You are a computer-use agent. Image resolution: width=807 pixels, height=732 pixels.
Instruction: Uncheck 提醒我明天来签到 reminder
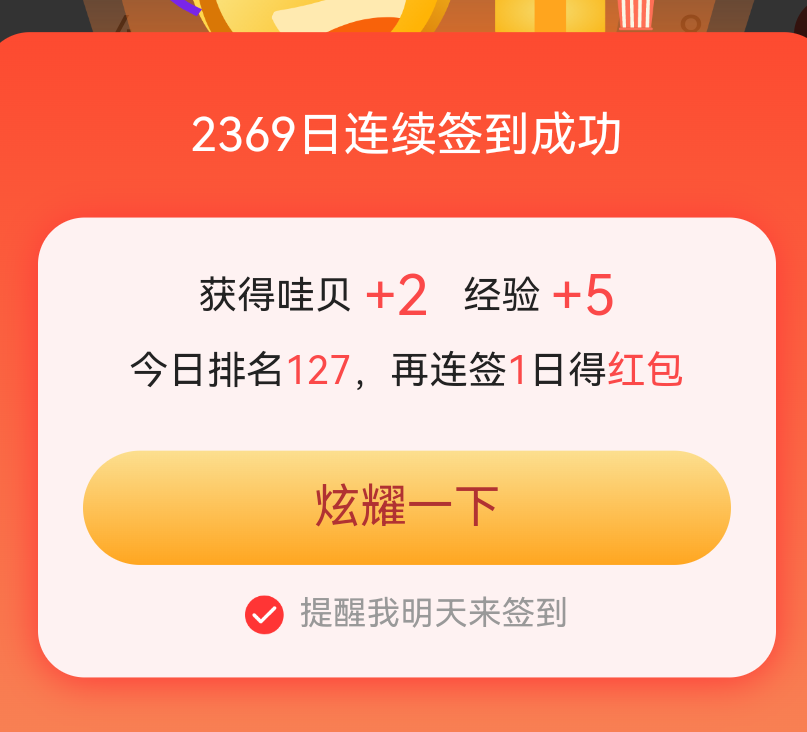pyautogui.click(x=264, y=614)
